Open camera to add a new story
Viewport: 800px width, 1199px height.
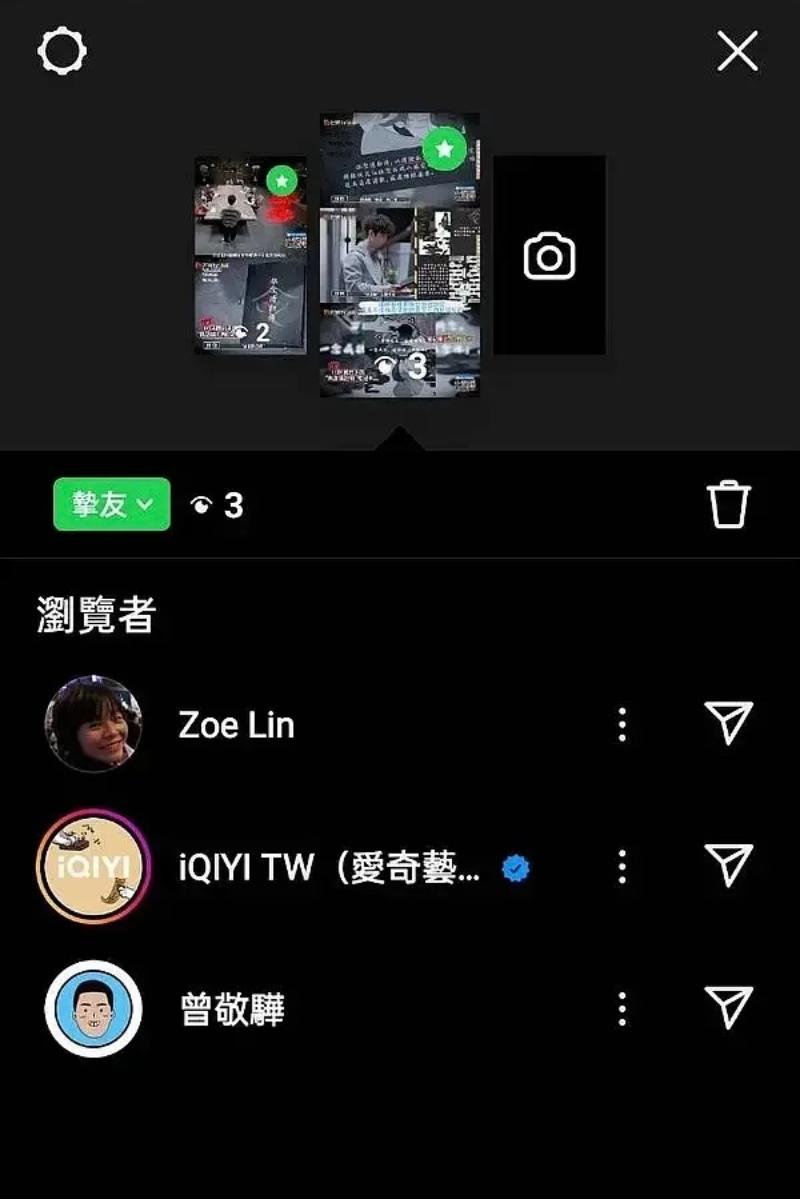tap(549, 256)
